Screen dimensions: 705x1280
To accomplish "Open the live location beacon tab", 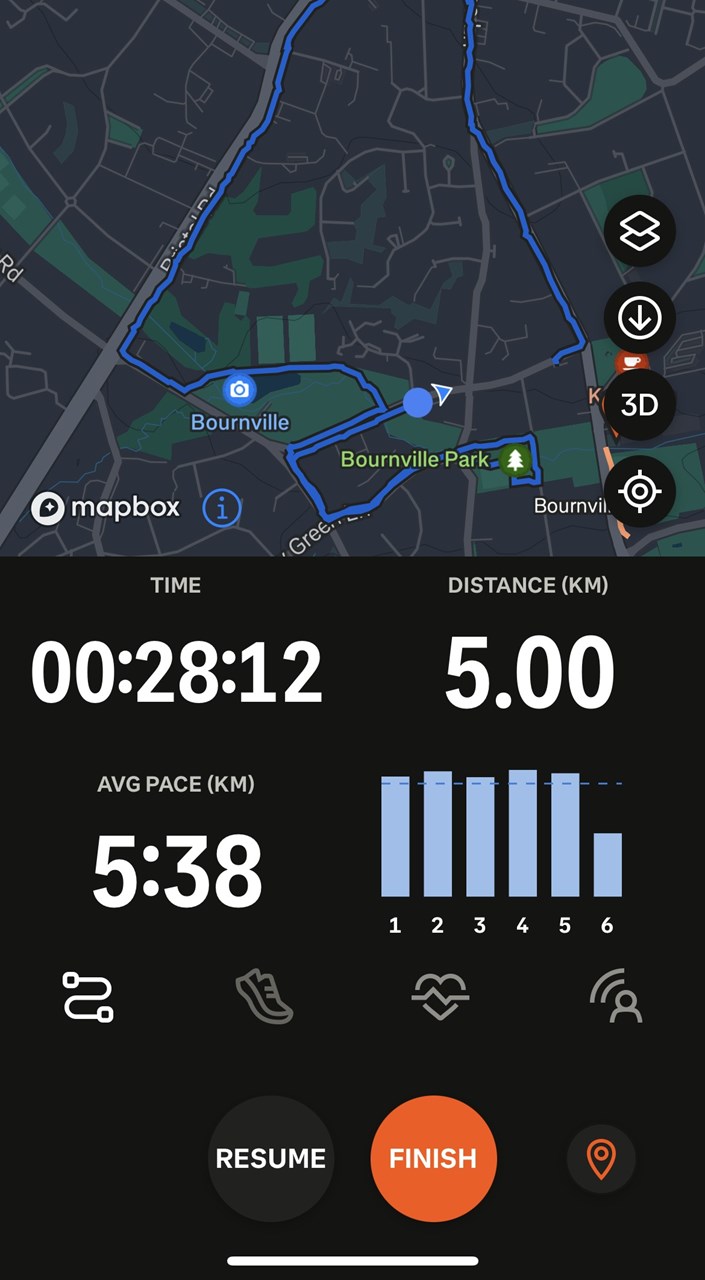I will point(616,997).
